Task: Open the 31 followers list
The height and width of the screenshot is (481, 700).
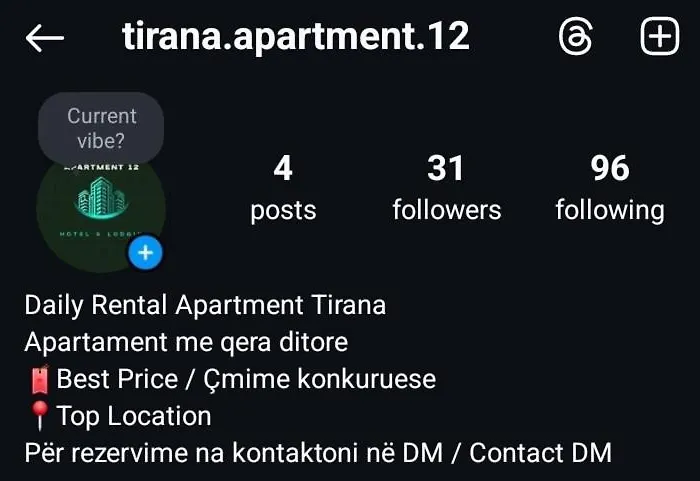Action: point(446,188)
